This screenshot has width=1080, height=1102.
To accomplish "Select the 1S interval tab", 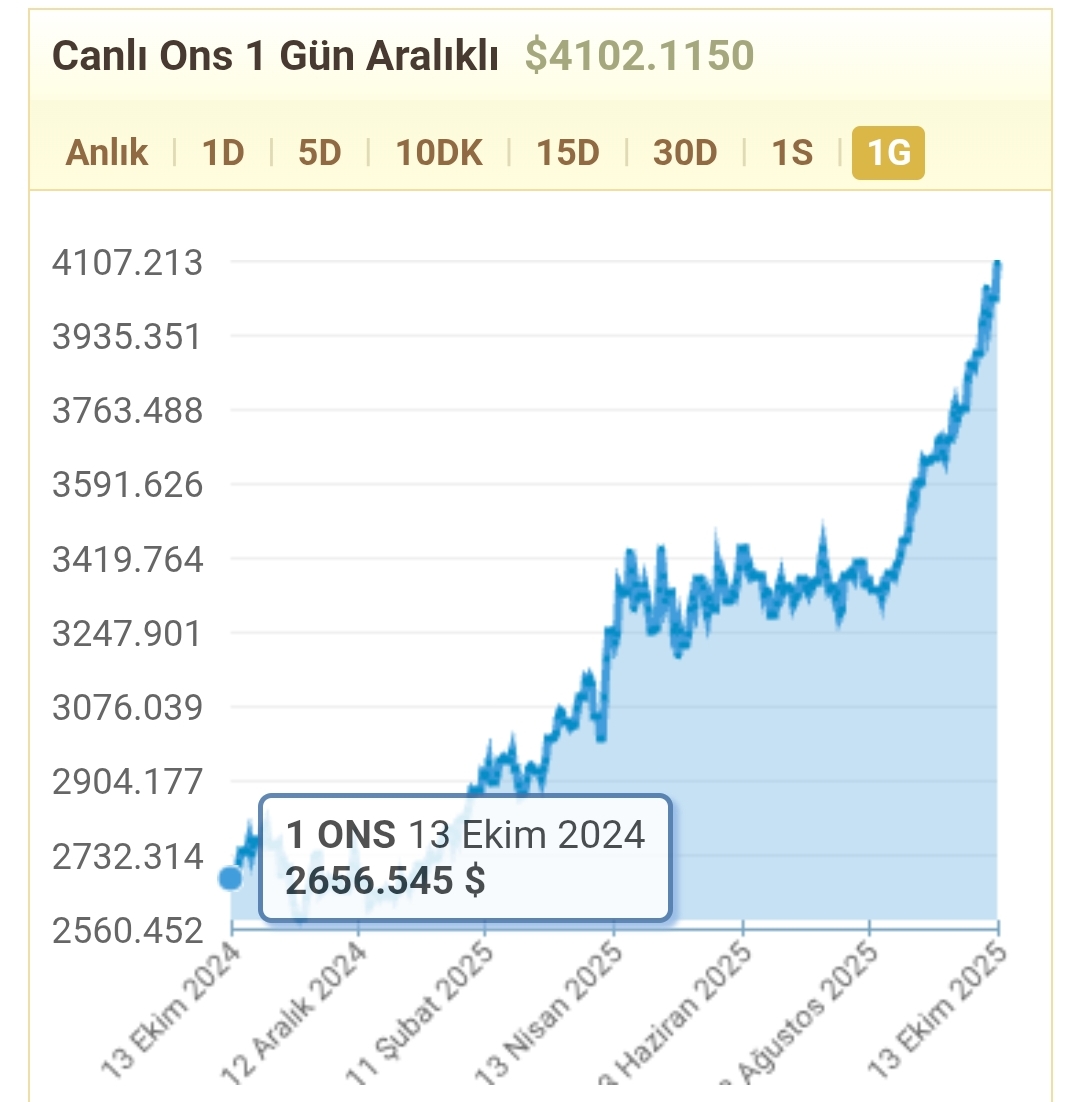I will click(x=792, y=153).
